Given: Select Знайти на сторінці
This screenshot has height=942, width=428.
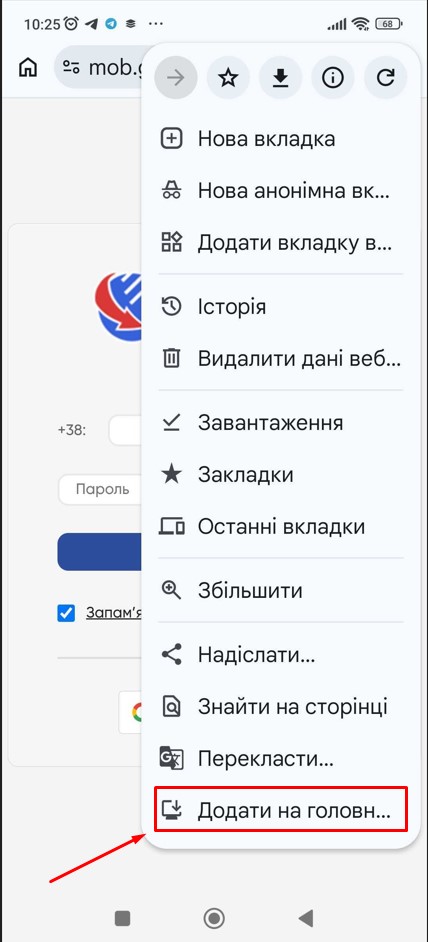Looking at the screenshot, I should click(281, 706).
